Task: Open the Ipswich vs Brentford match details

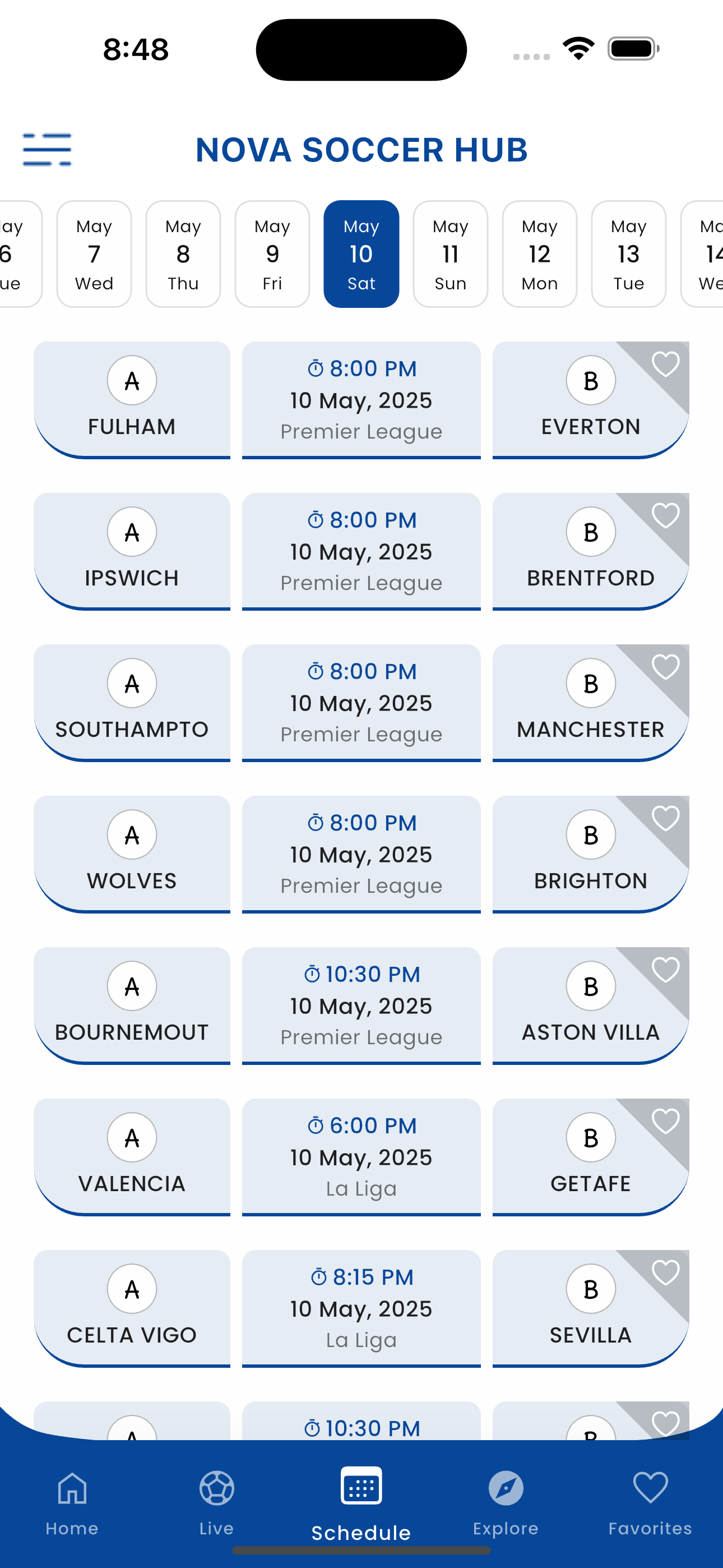Action: pos(361,551)
